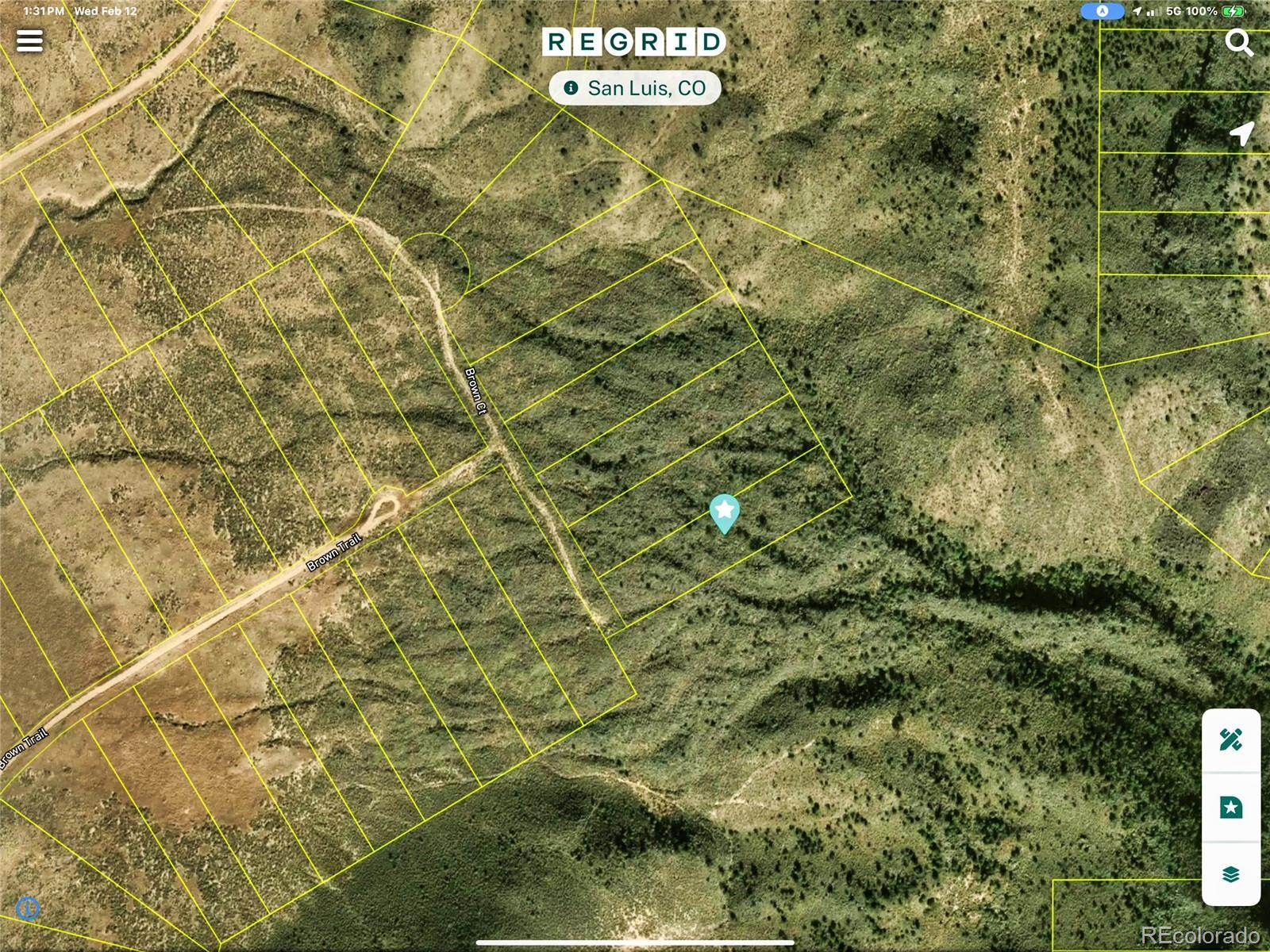Select the starred parcel pin
1270x952 pixels.
click(x=724, y=512)
